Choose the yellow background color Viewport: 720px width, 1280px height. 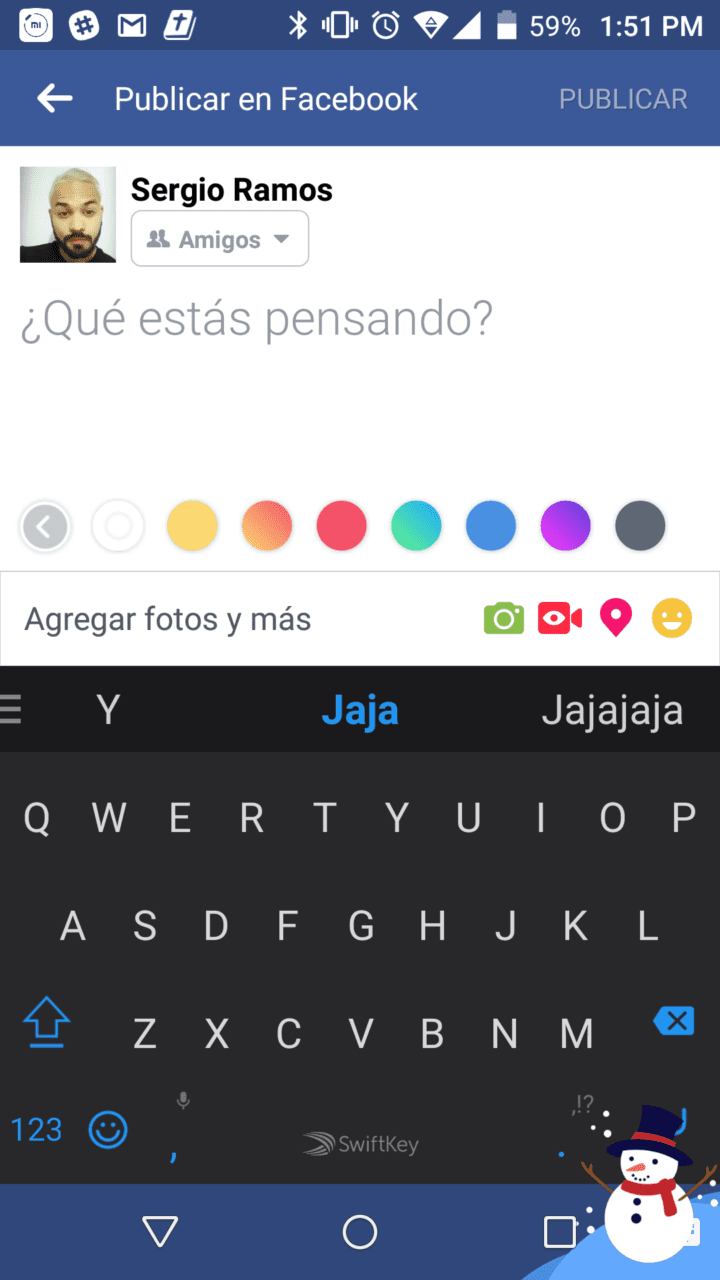click(x=192, y=526)
